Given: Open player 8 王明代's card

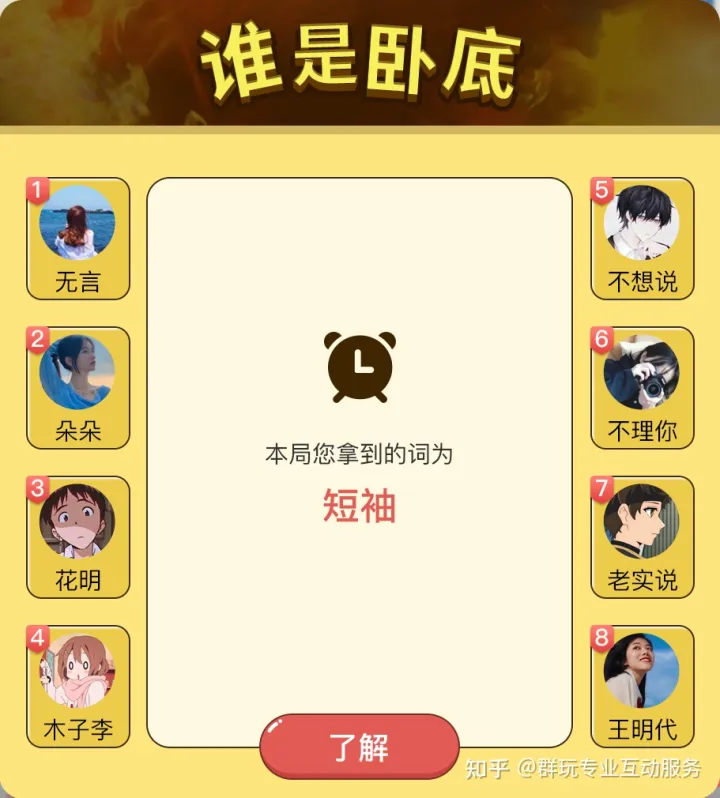Looking at the screenshot, I should pyautogui.click(x=642, y=686).
